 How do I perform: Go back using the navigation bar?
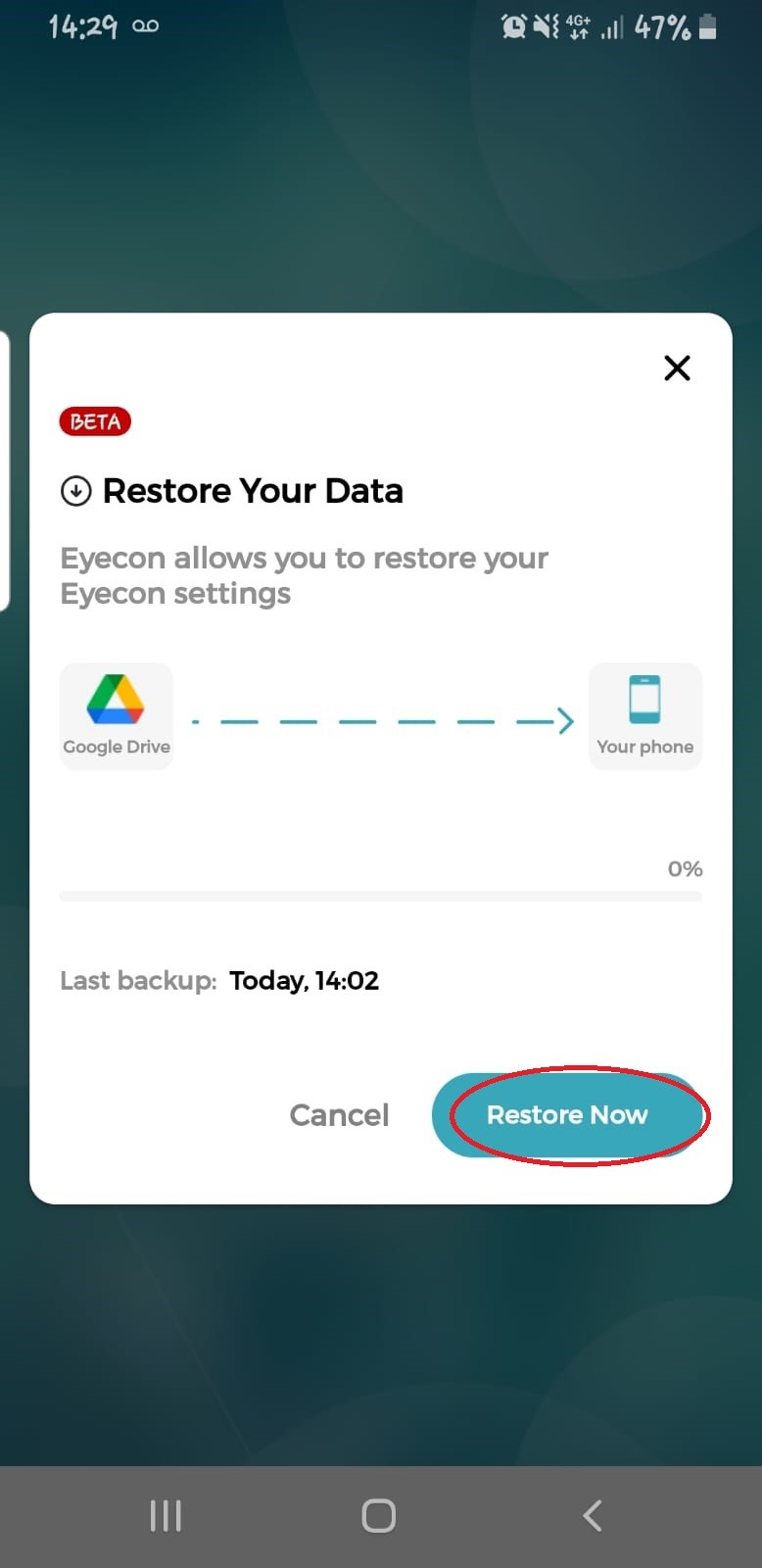click(592, 1515)
